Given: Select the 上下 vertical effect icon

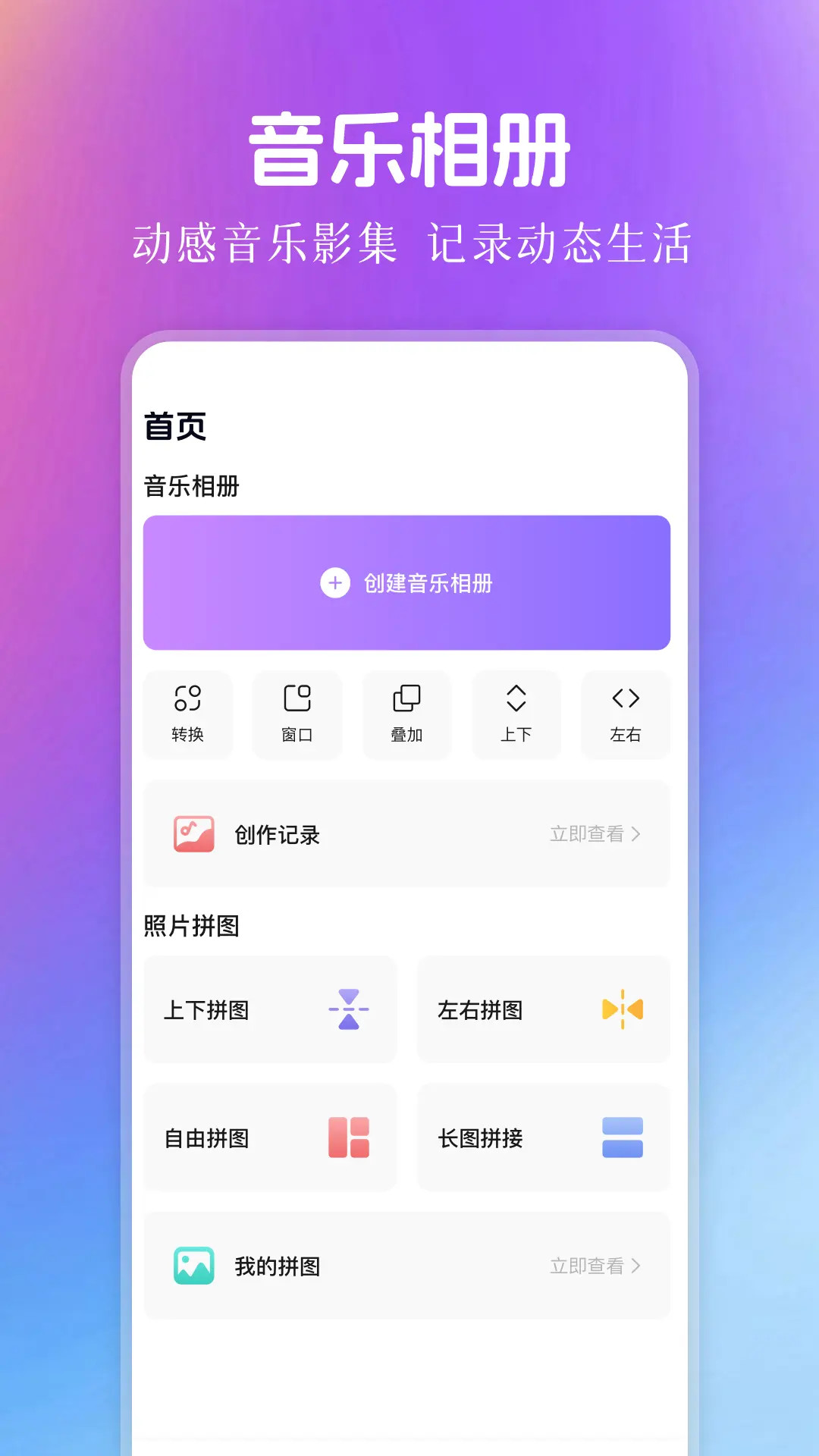Looking at the screenshot, I should coord(517,699).
